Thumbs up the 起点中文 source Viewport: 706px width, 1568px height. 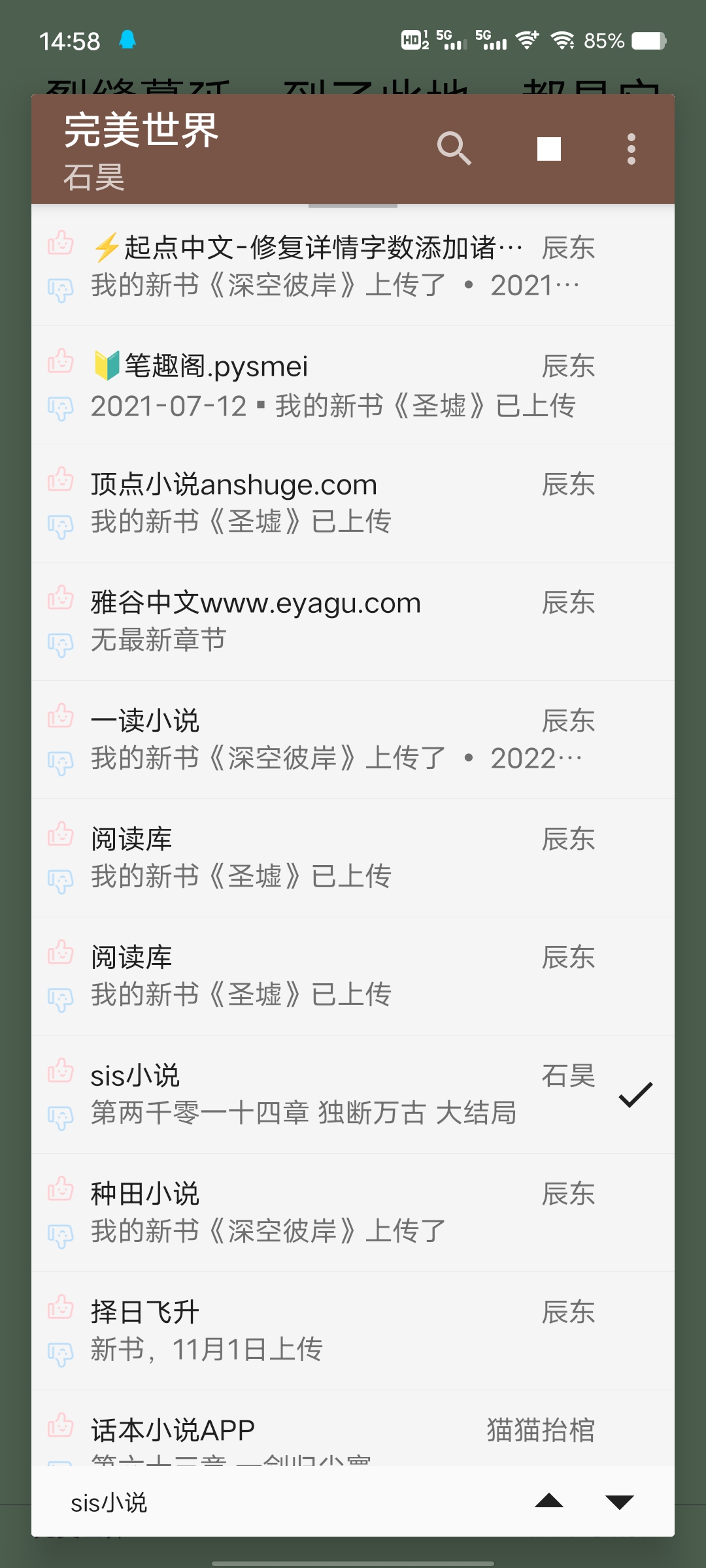(60, 242)
